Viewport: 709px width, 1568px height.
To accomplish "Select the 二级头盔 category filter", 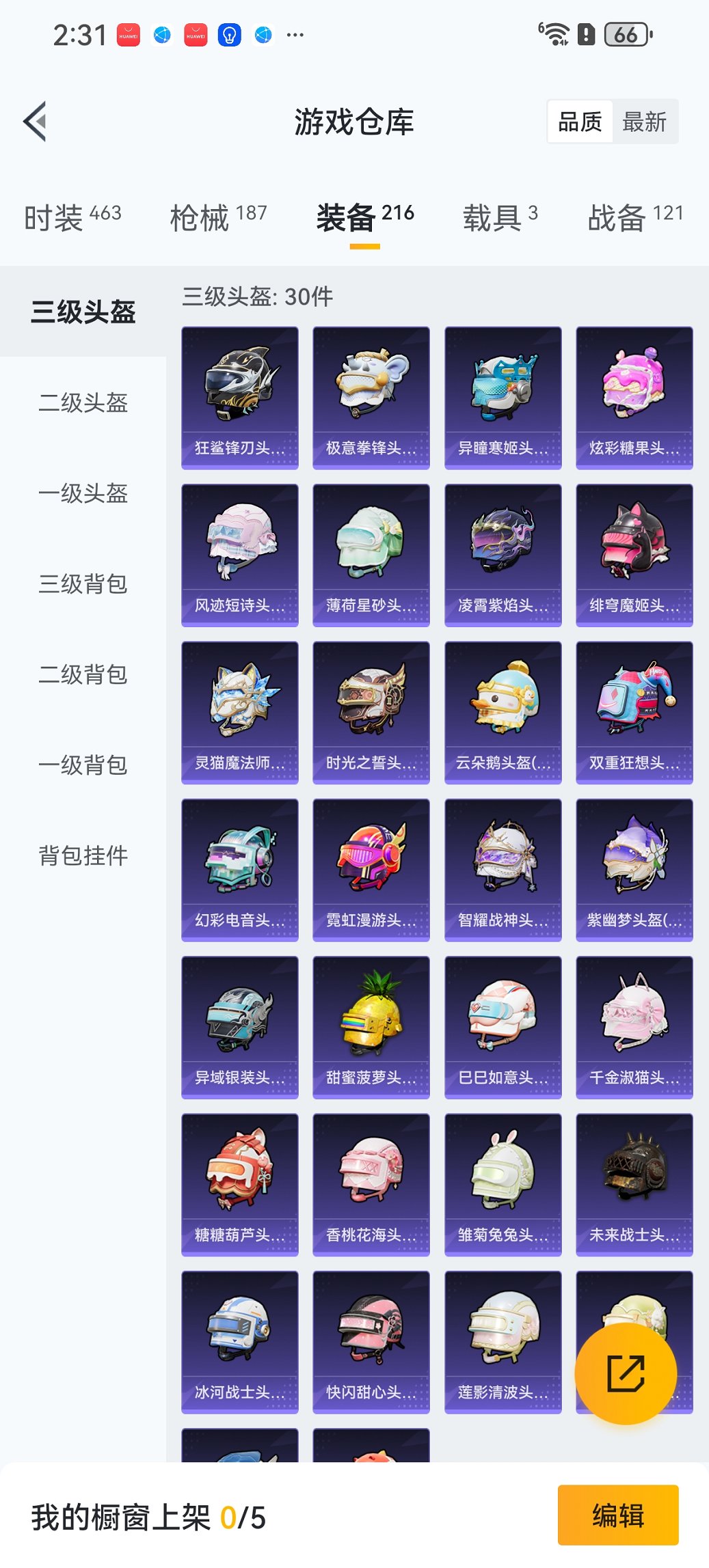I will pyautogui.click(x=83, y=404).
